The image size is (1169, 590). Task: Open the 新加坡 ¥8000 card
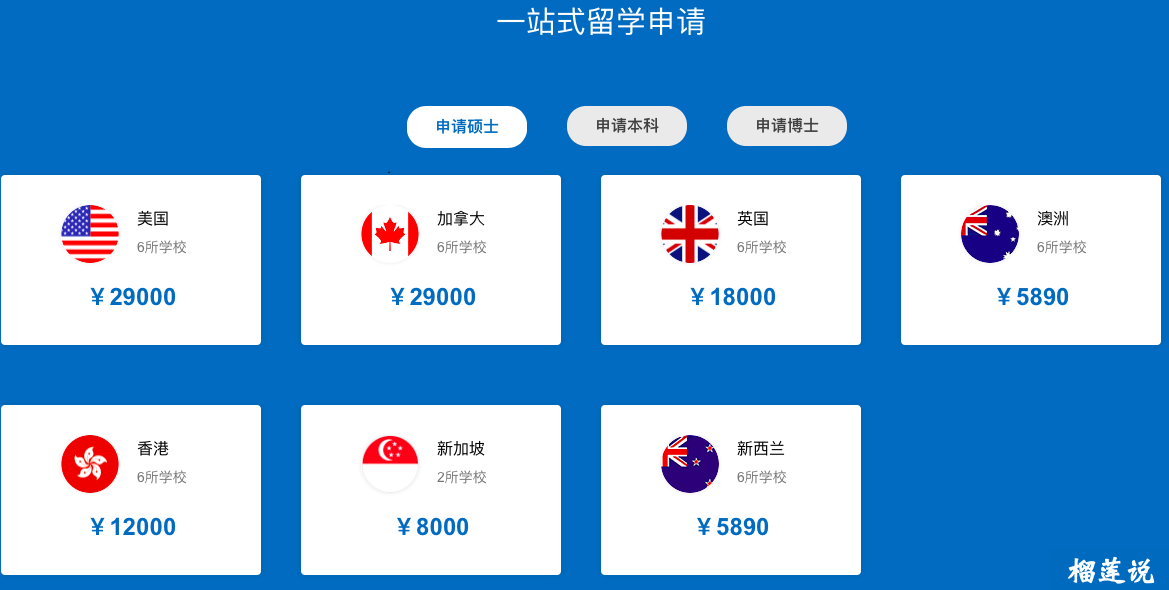coord(431,490)
